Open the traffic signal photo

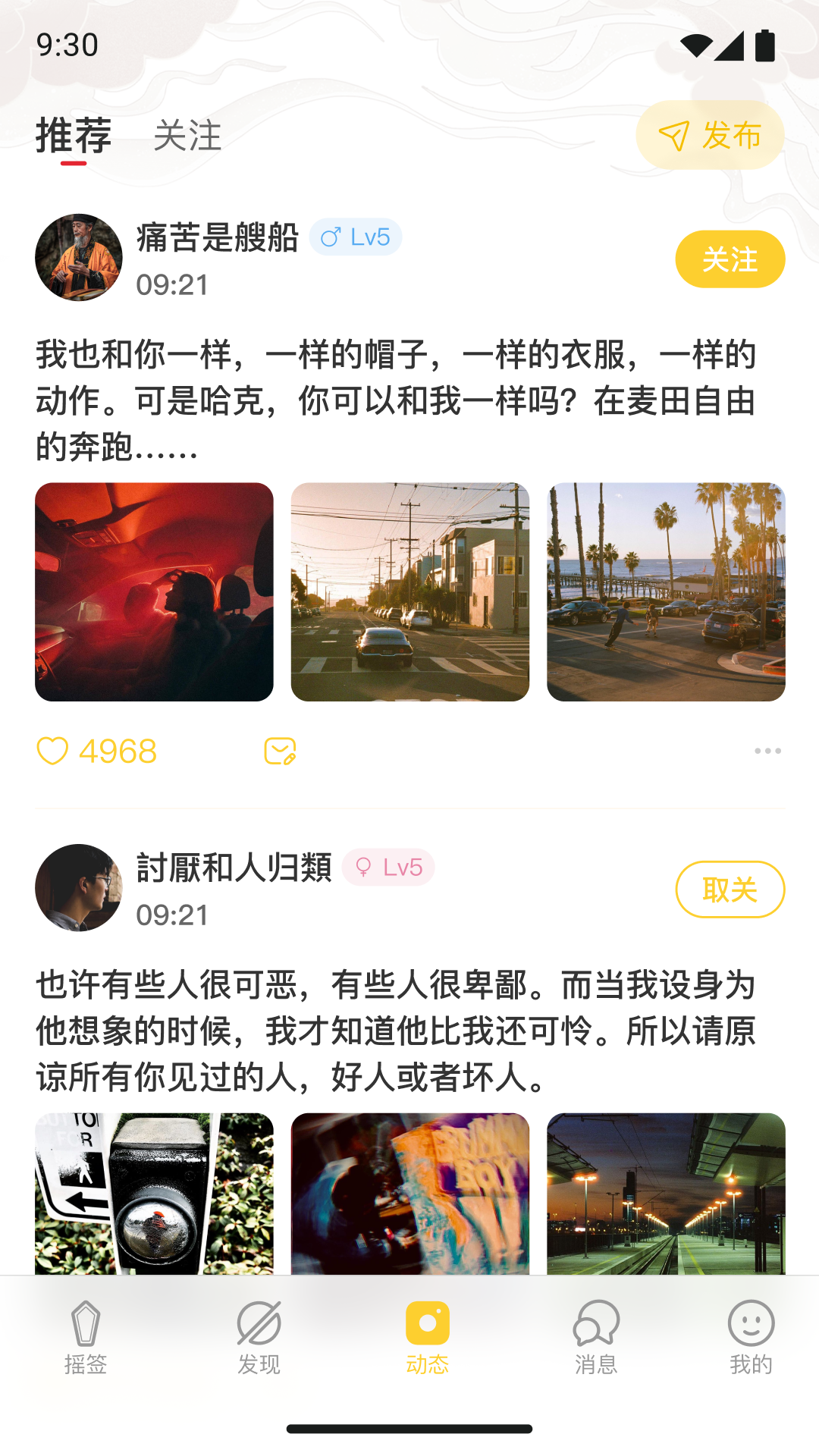154,1194
